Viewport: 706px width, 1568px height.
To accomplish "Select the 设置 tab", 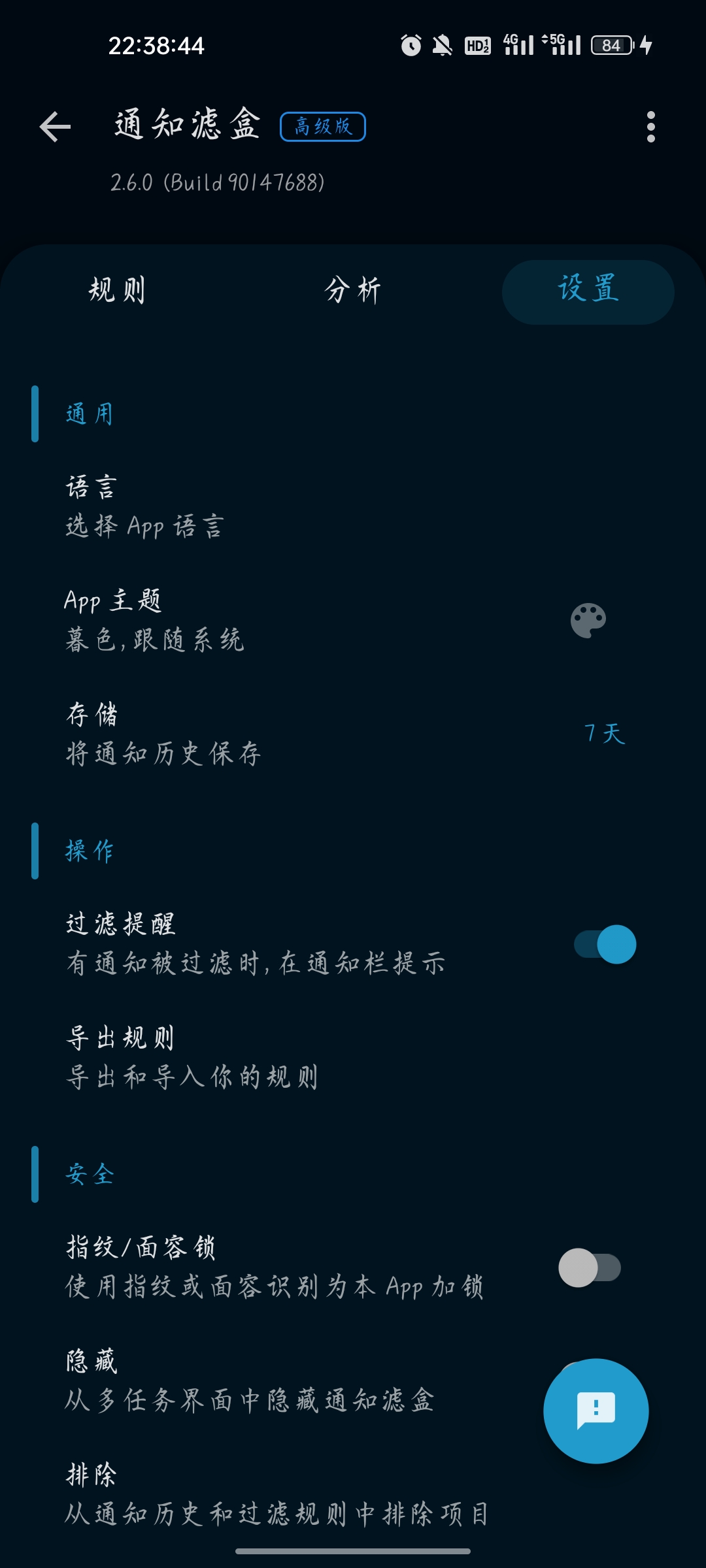I will (x=588, y=291).
